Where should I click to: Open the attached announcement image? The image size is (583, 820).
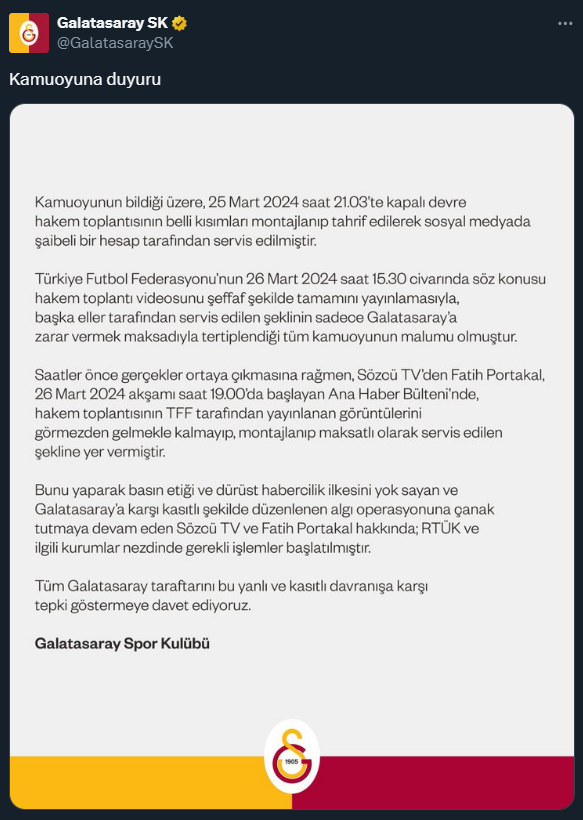coord(292,457)
